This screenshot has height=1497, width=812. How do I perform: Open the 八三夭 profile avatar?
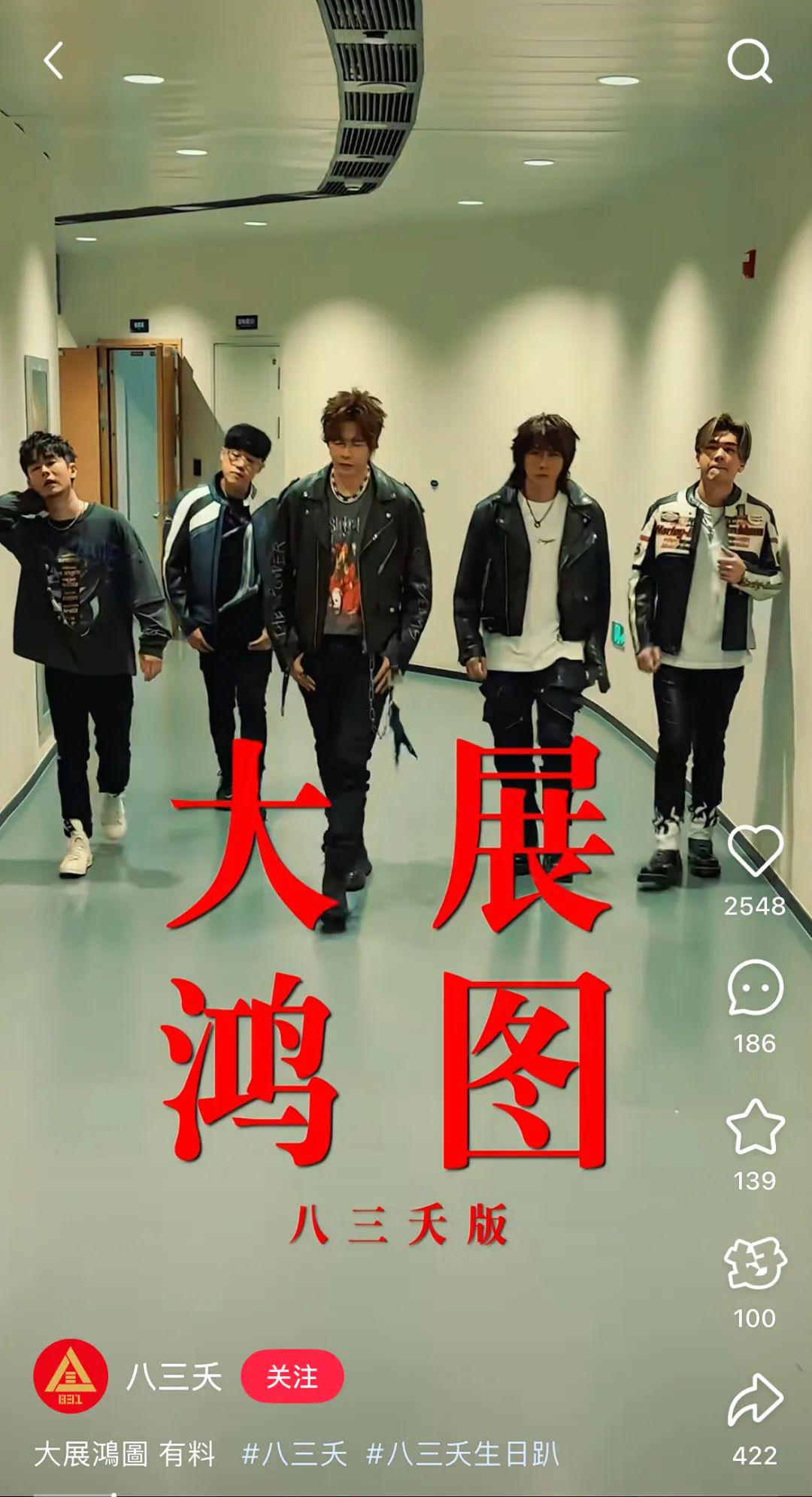point(71,1377)
